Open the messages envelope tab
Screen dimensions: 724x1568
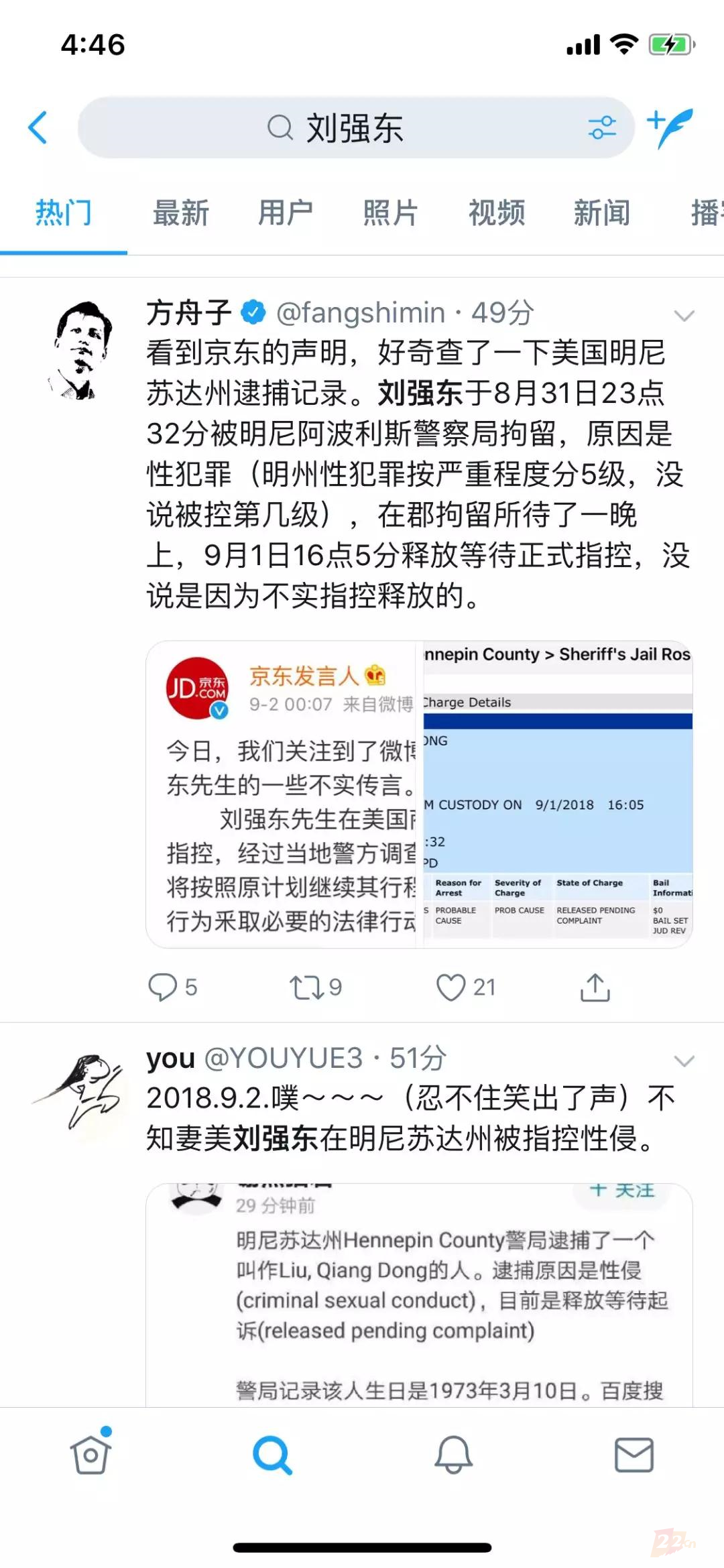633,1455
